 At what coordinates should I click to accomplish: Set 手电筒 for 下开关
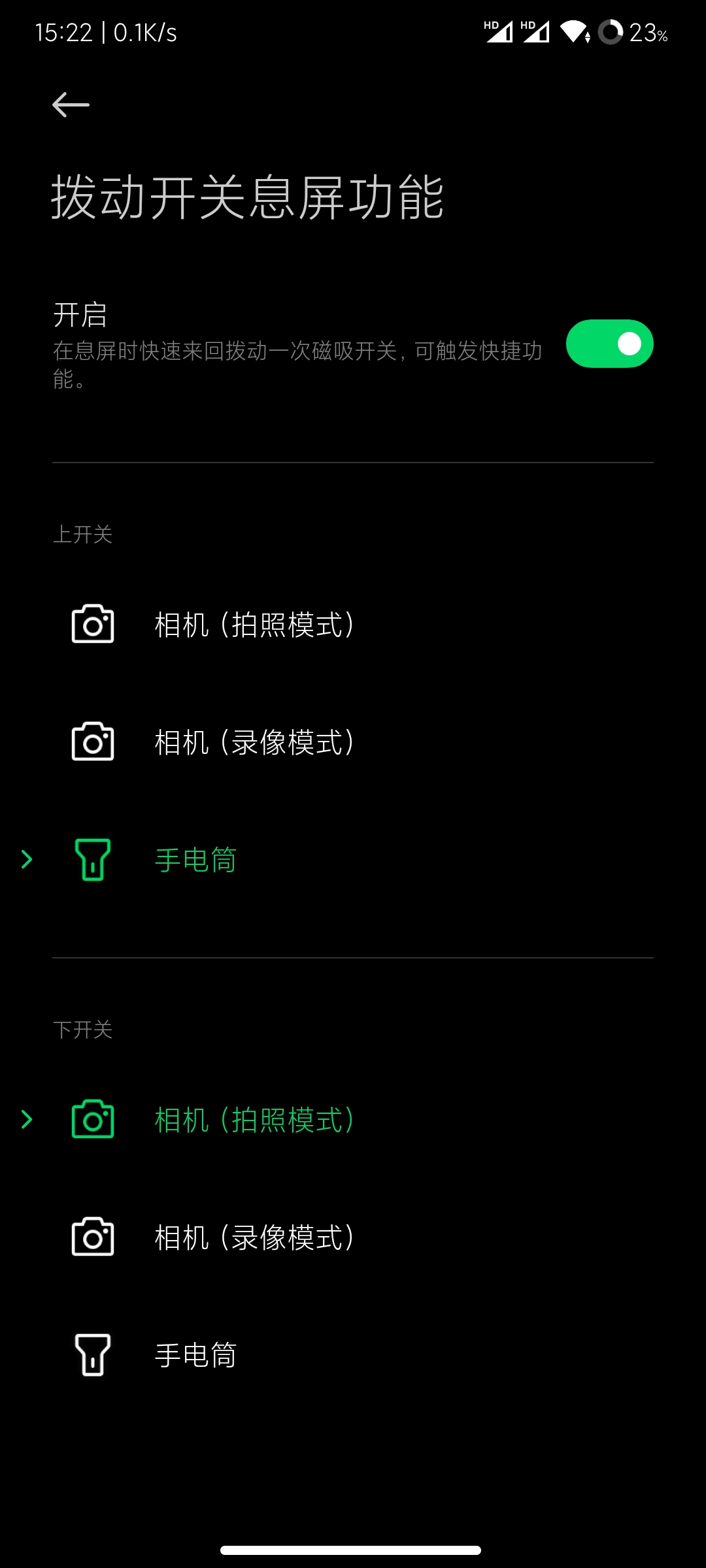tap(195, 1355)
